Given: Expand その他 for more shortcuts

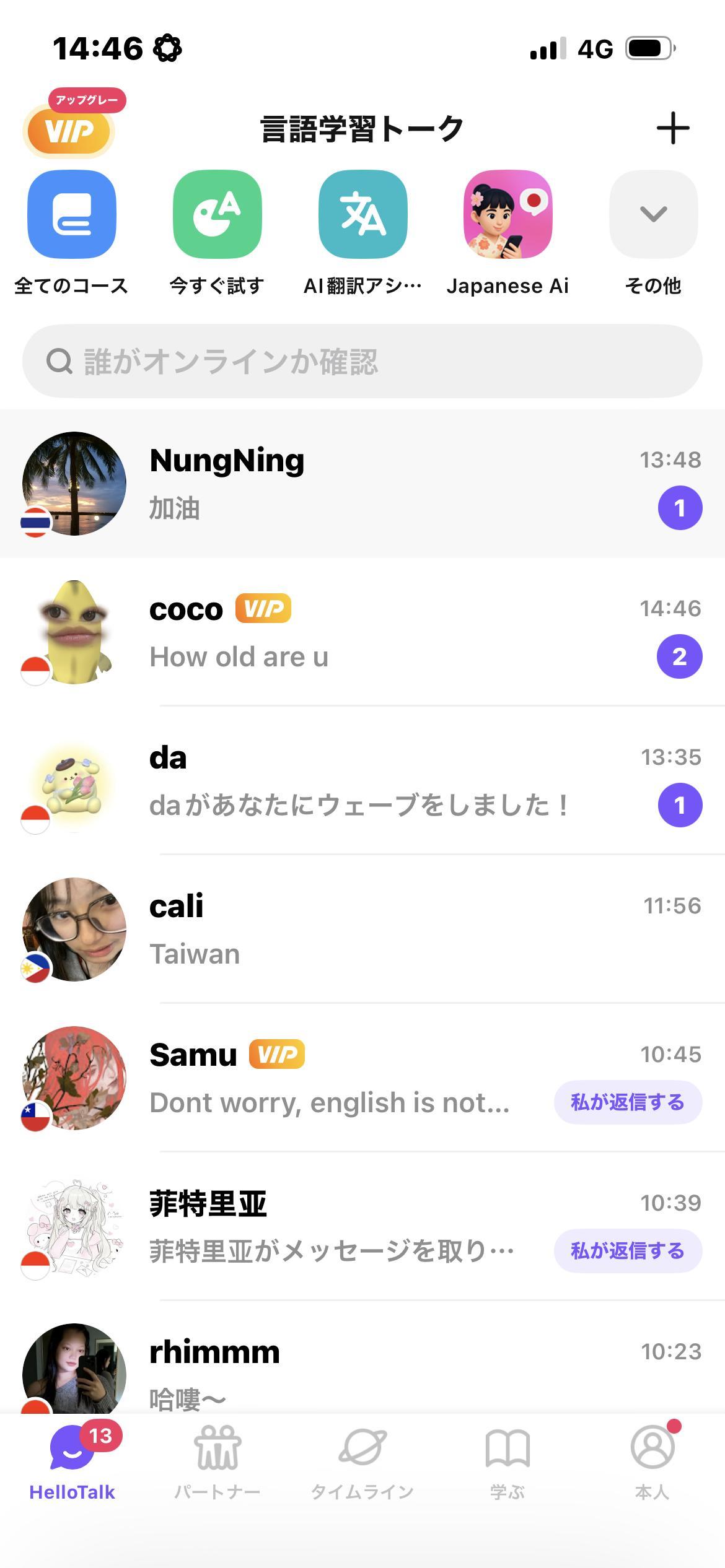Looking at the screenshot, I should tap(653, 214).
